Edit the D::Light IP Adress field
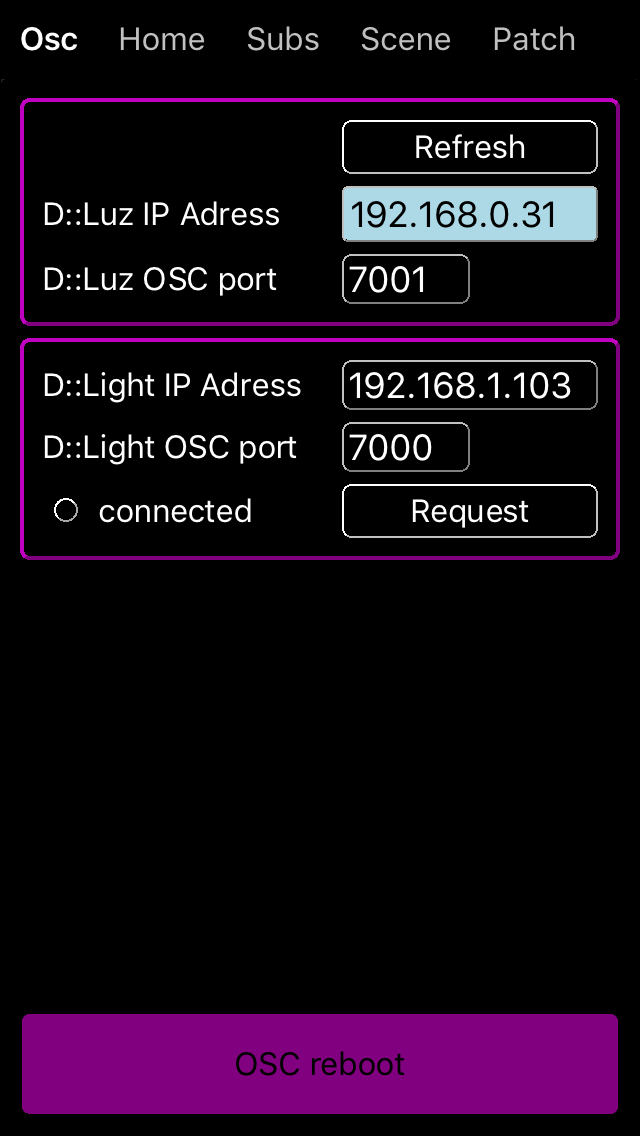 point(470,385)
